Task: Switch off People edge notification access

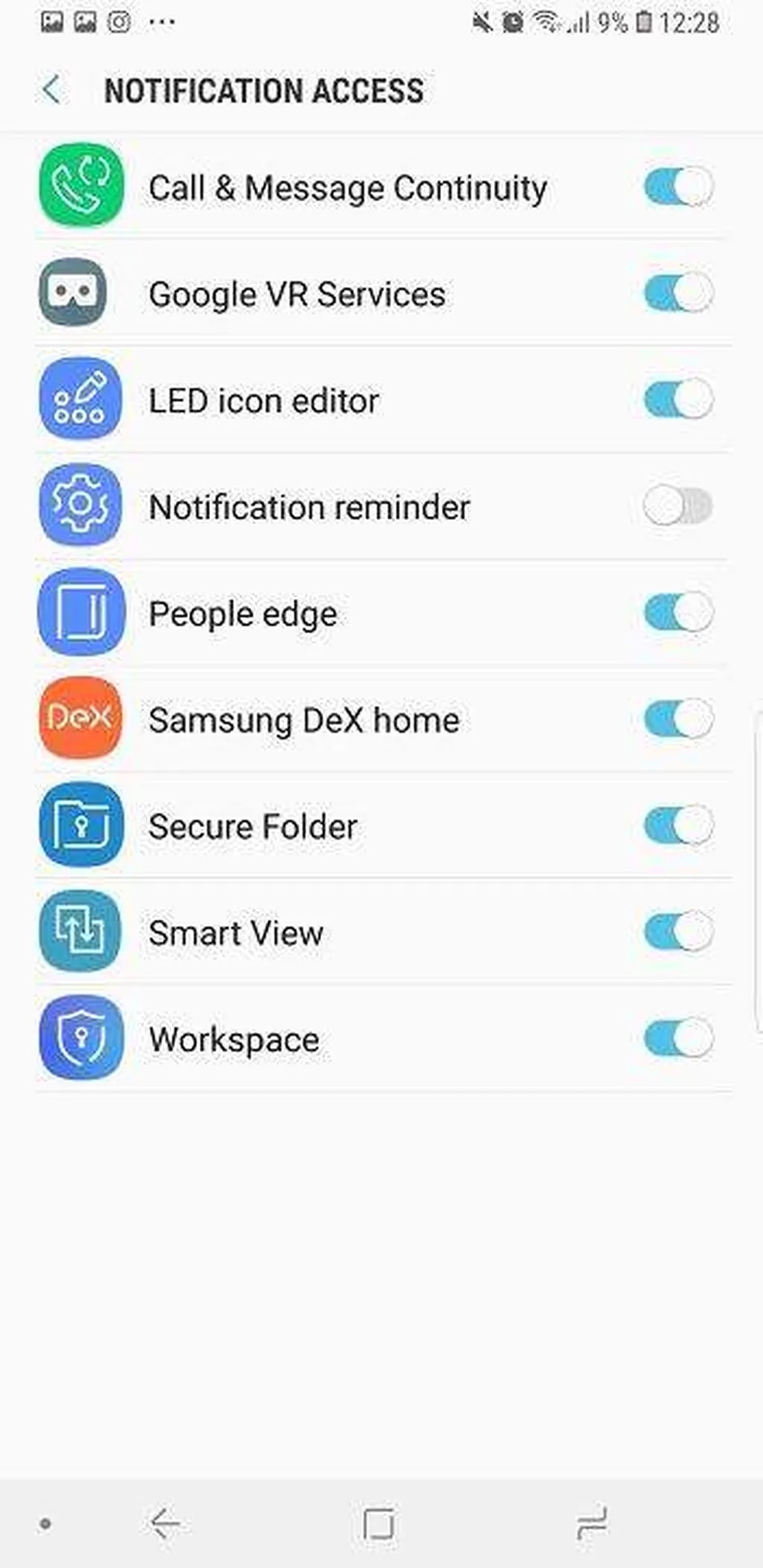Action: click(x=678, y=613)
